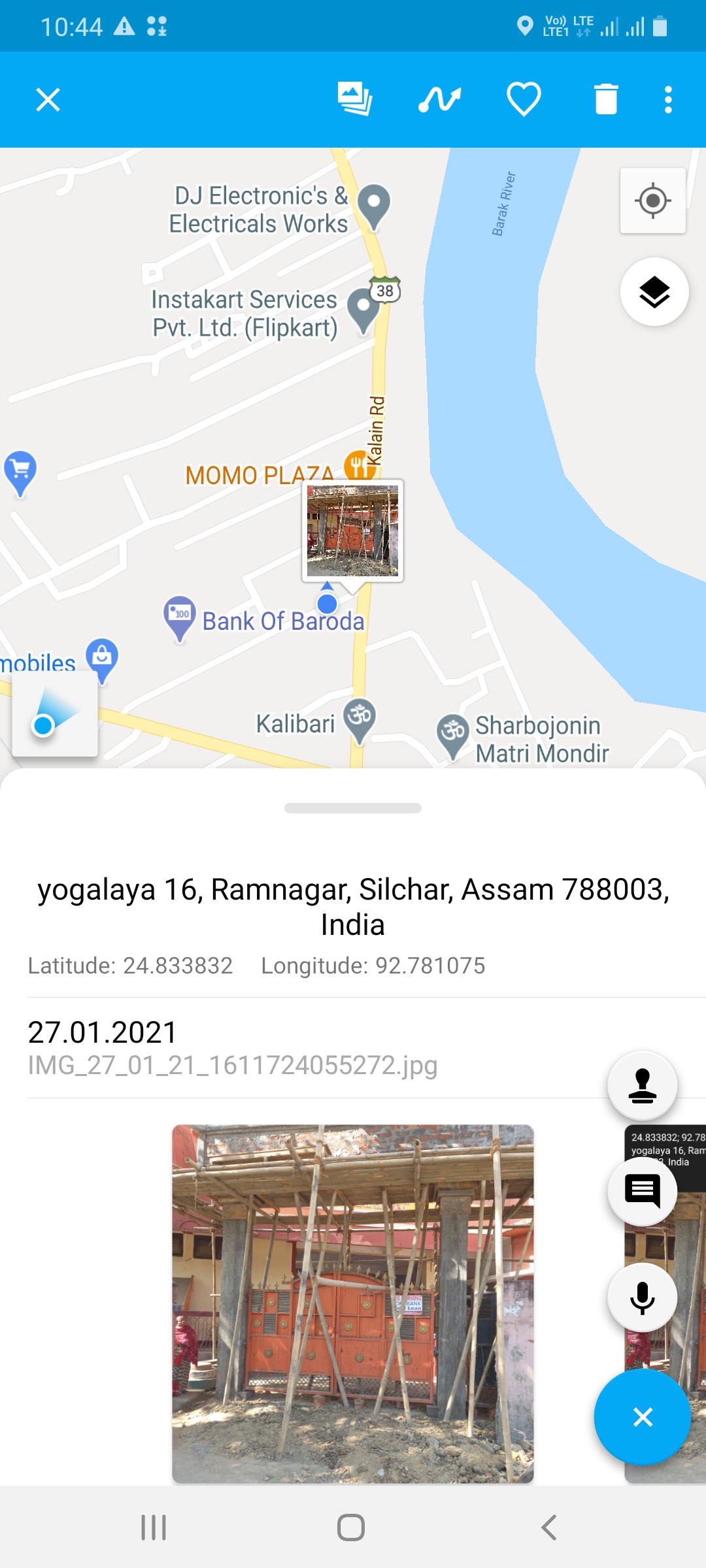Go back using system navigation
706x1568 pixels.
click(x=549, y=1527)
